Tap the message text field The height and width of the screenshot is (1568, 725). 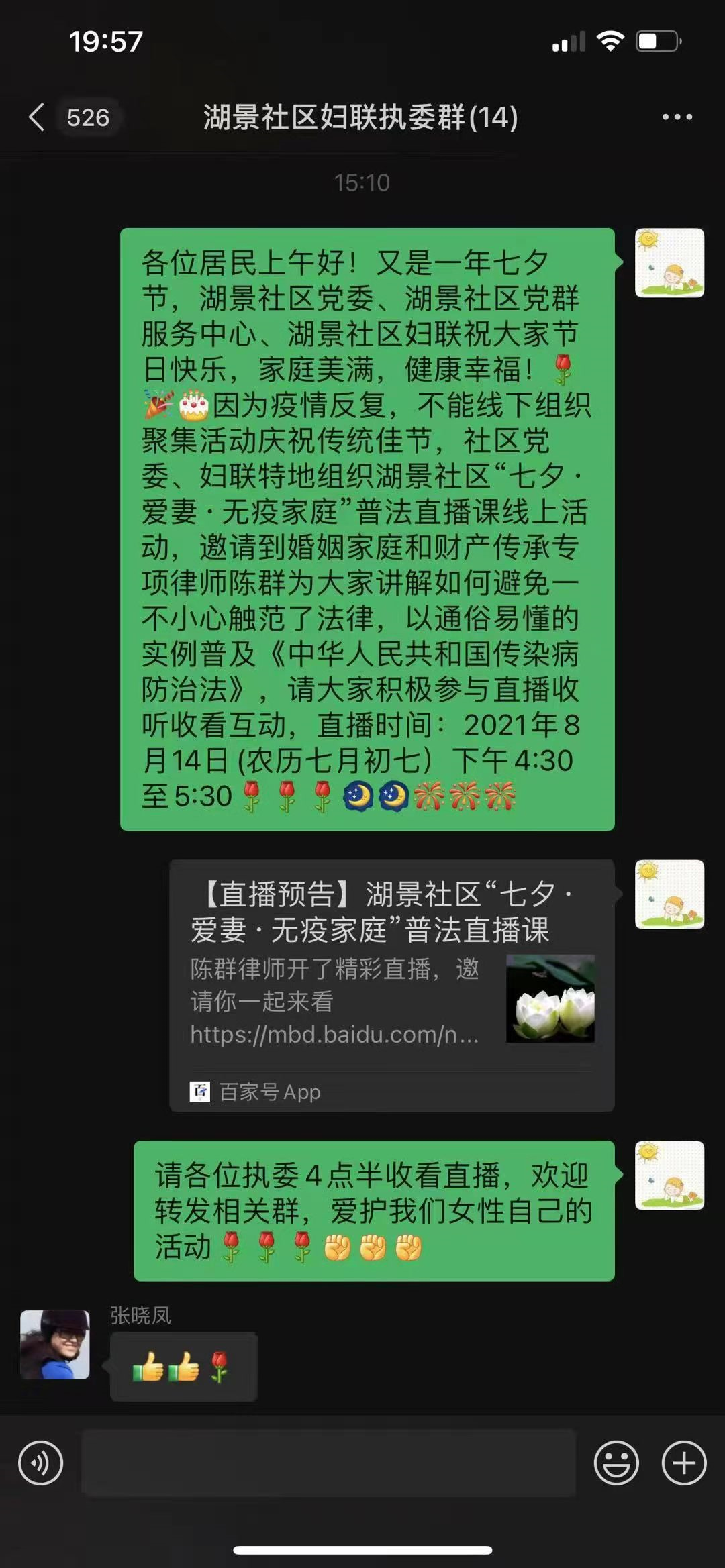[x=328, y=1463]
